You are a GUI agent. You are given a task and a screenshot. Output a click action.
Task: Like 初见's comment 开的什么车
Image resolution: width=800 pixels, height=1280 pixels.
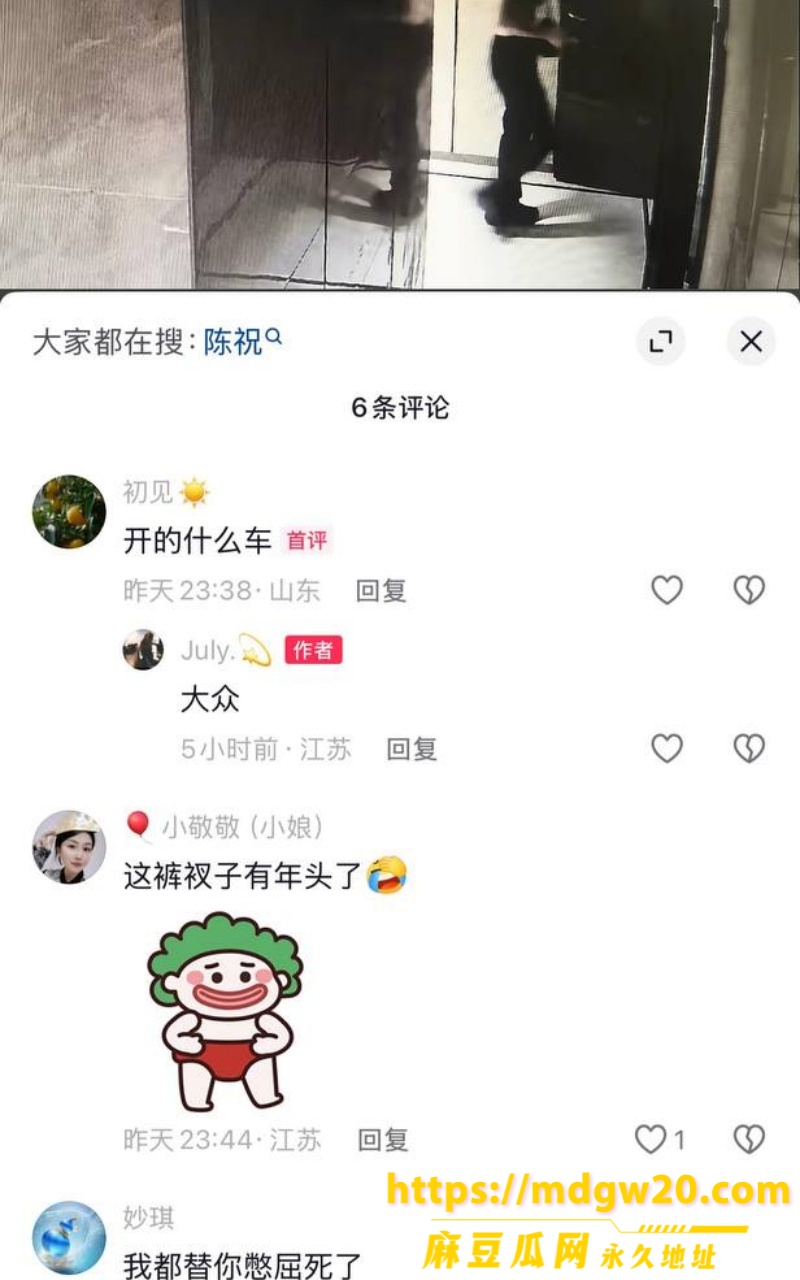(667, 591)
